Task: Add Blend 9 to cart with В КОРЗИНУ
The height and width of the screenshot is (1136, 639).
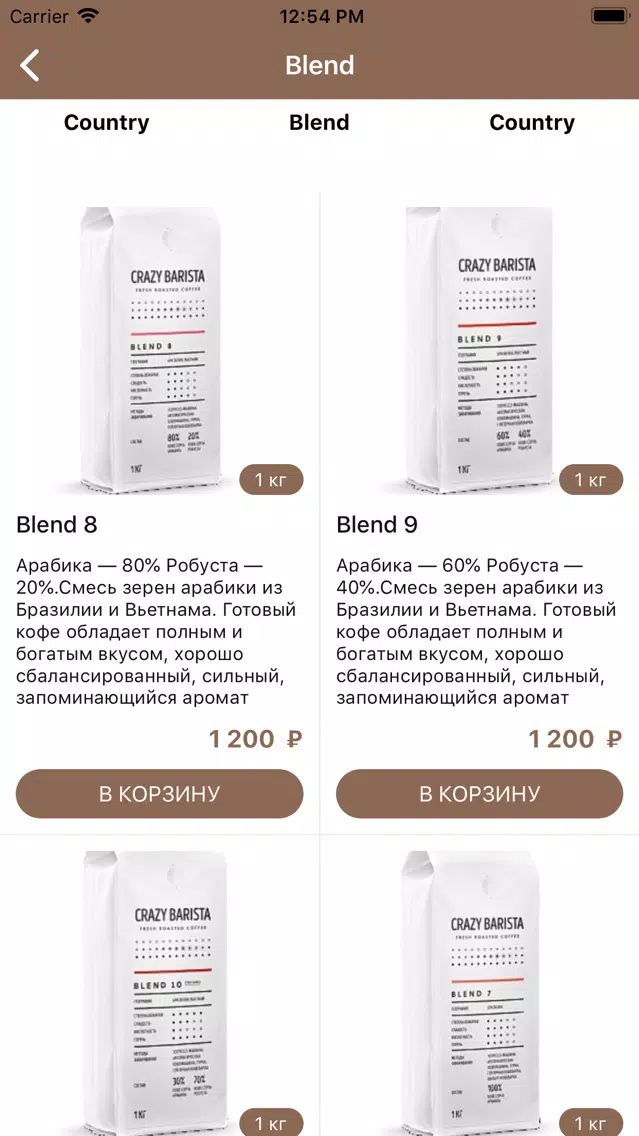Action: click(x=479, y=794)
